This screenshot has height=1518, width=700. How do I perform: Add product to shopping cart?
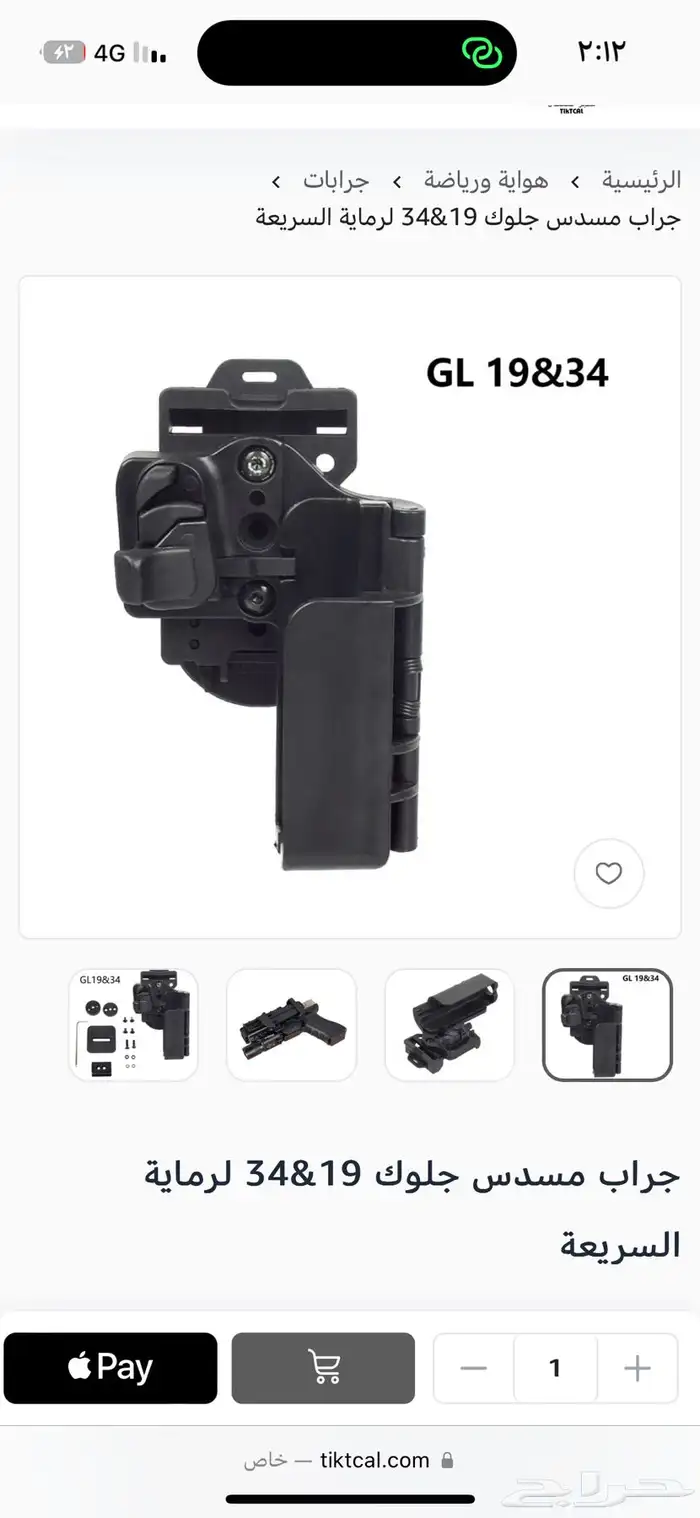coord(323,1367)
